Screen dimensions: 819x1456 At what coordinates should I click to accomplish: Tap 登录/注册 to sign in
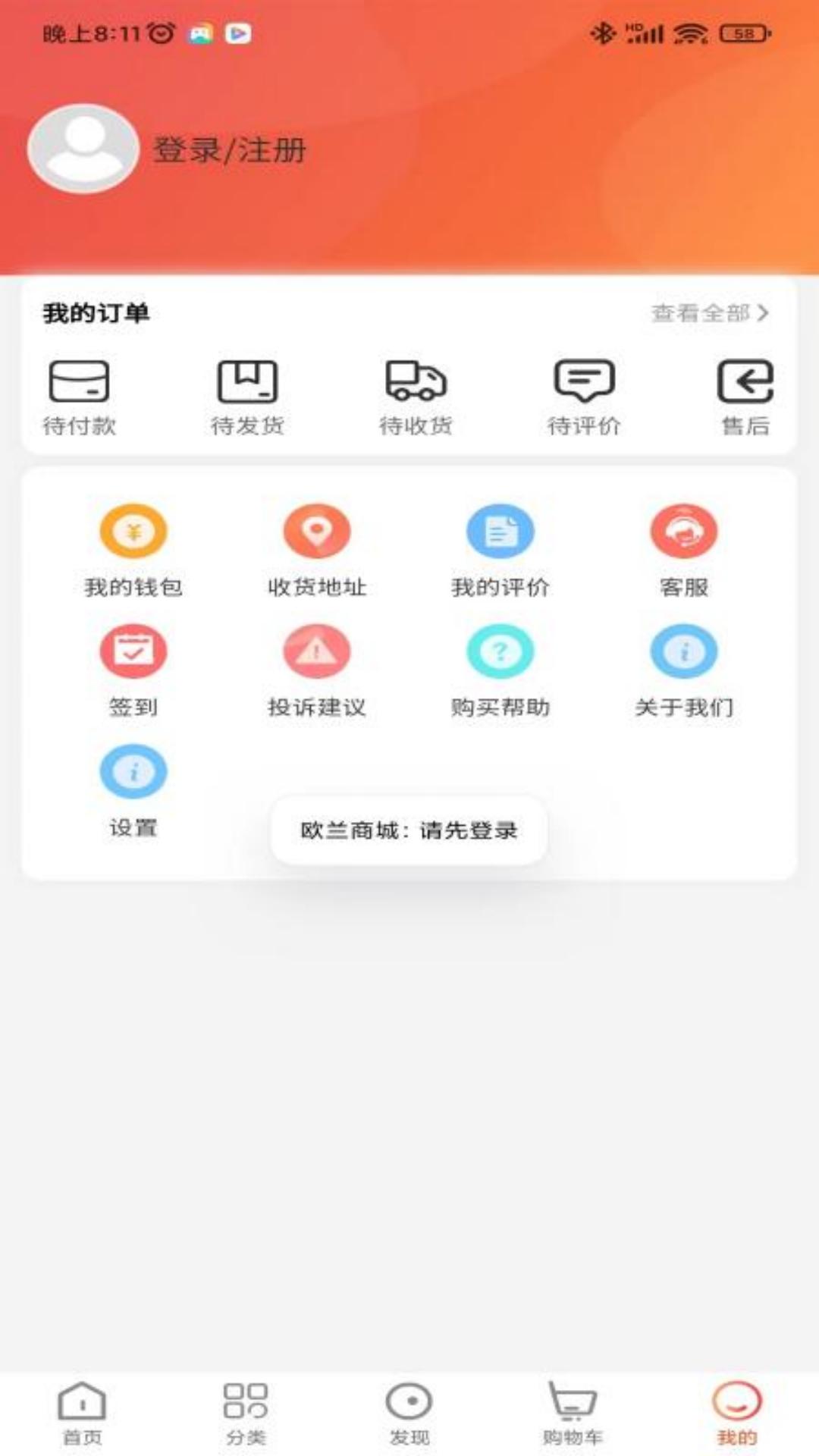pos(230,150)
